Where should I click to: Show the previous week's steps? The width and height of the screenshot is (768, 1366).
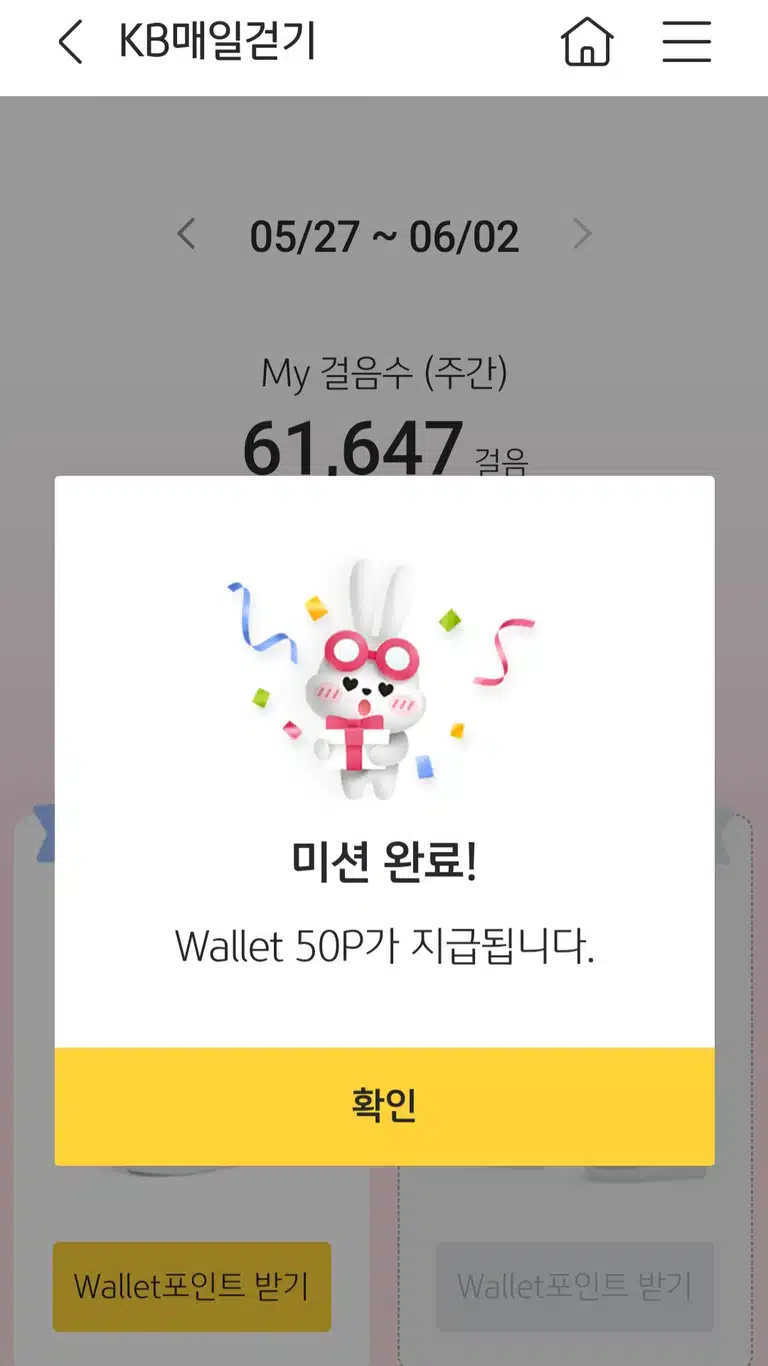click(186, 235)
